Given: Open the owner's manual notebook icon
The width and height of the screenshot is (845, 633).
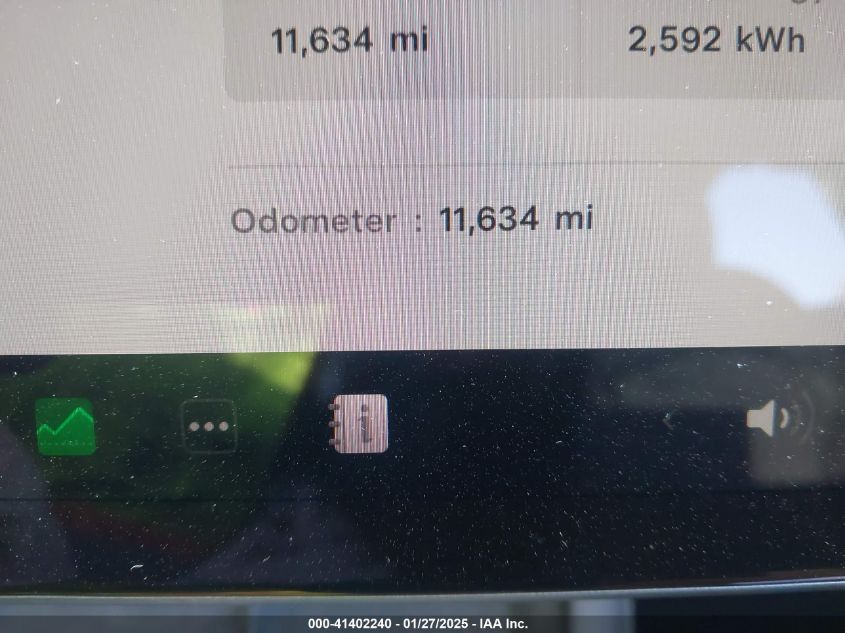Looking at the screenshot, I should click(360, 423).
